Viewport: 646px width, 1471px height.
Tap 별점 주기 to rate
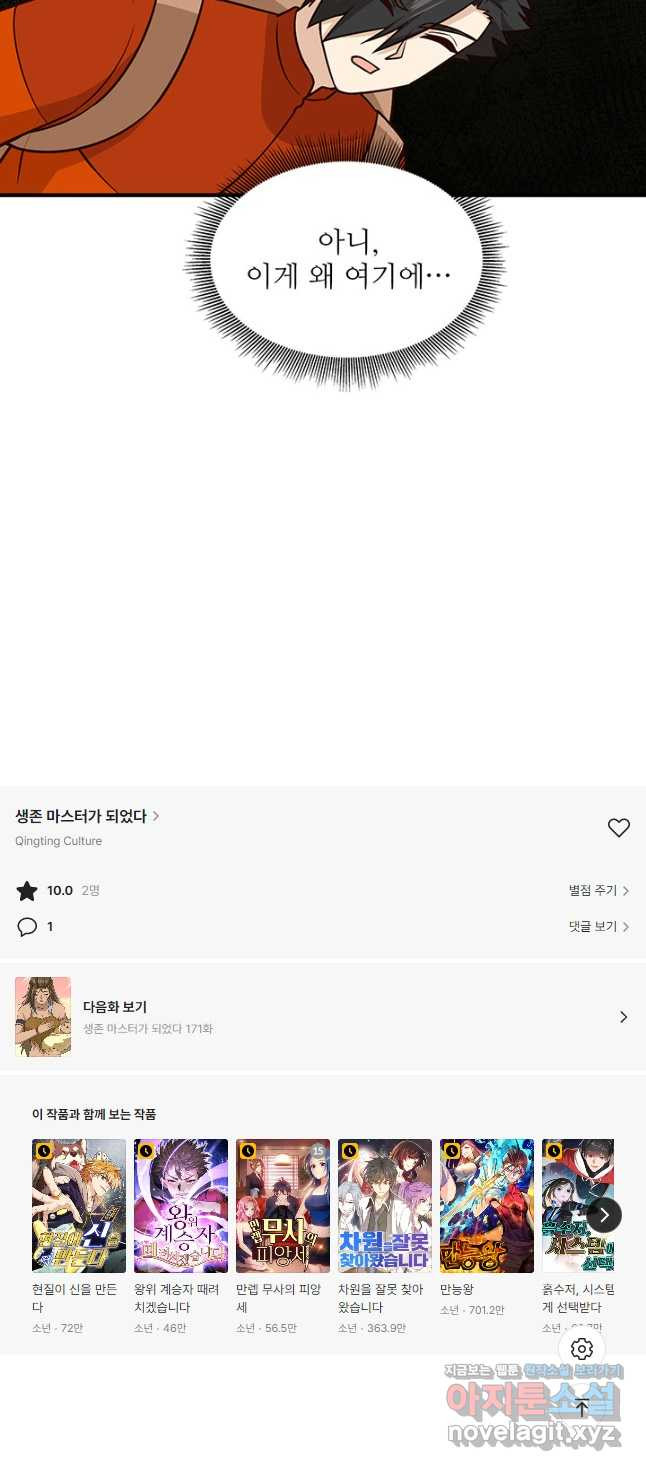point(598,890)
